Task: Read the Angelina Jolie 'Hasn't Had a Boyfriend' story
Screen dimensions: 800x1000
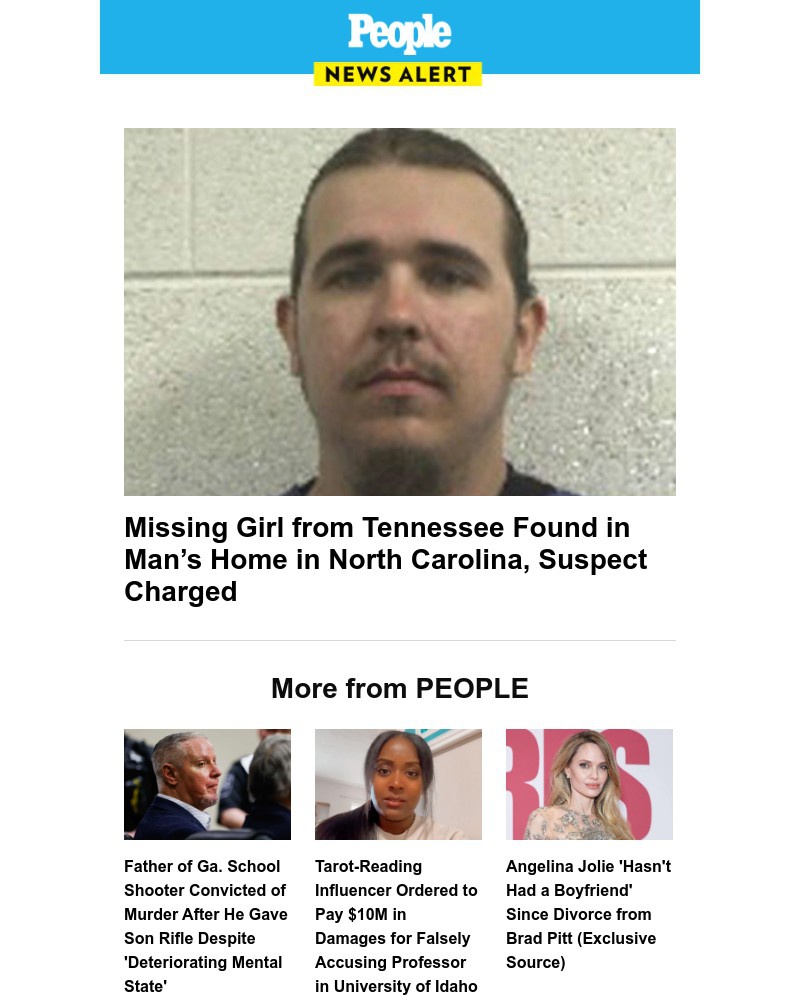Action: pyautogui.click(x=588, y=913)
